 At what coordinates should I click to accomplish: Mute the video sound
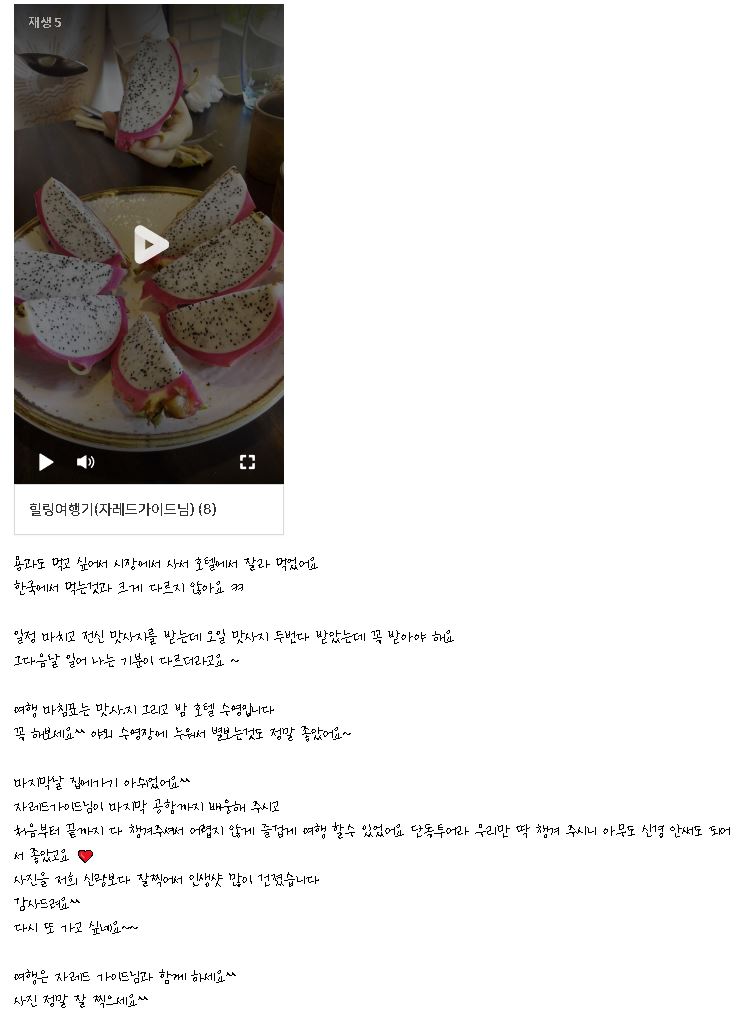coord(86,462)
